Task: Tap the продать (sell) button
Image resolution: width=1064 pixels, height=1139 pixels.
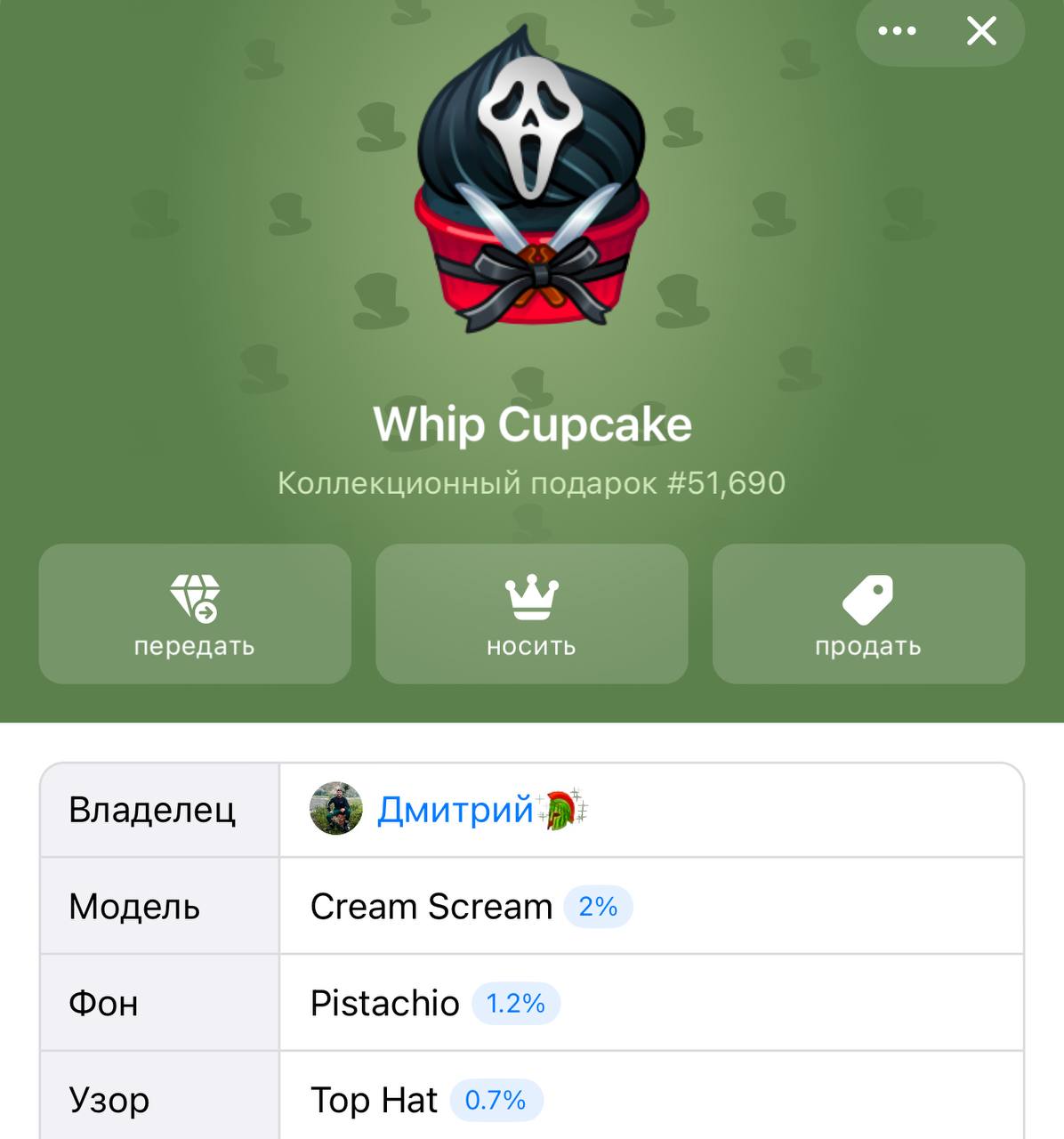Action: pos(868,614)
